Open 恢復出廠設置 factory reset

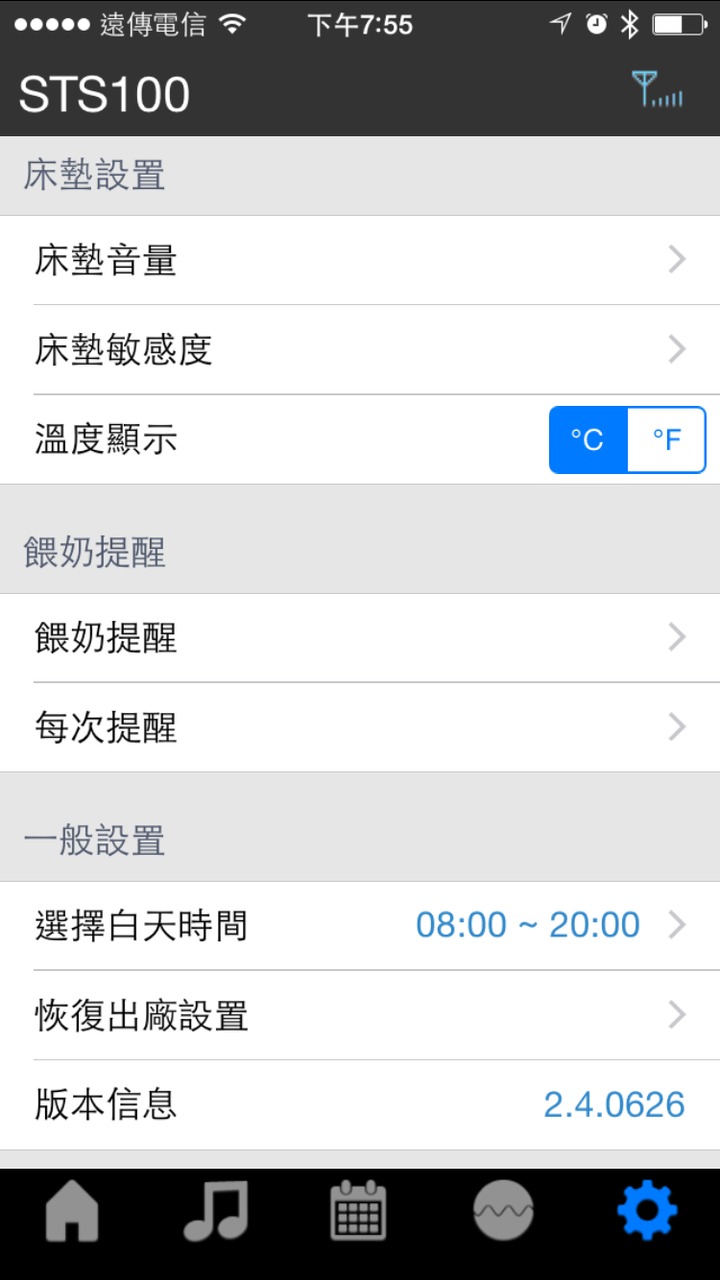click(x=360, y=1016)
